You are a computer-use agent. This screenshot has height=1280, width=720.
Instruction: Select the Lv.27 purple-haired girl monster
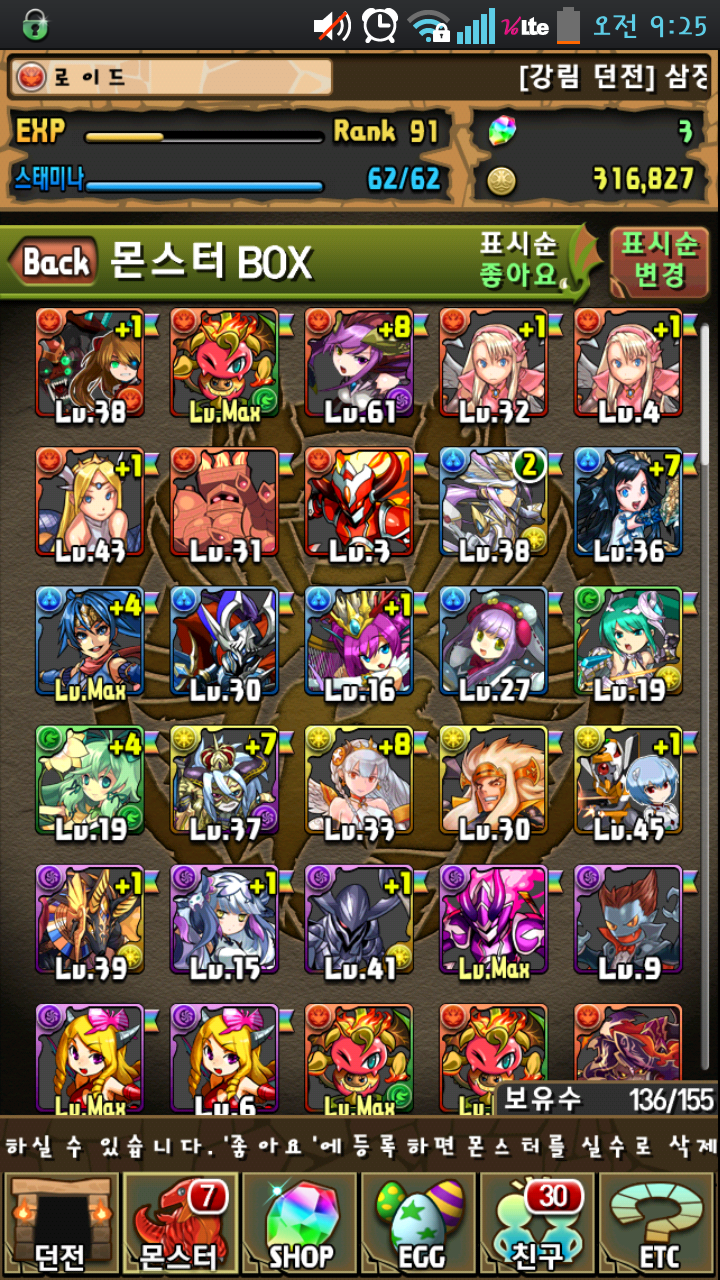point(494,641)
